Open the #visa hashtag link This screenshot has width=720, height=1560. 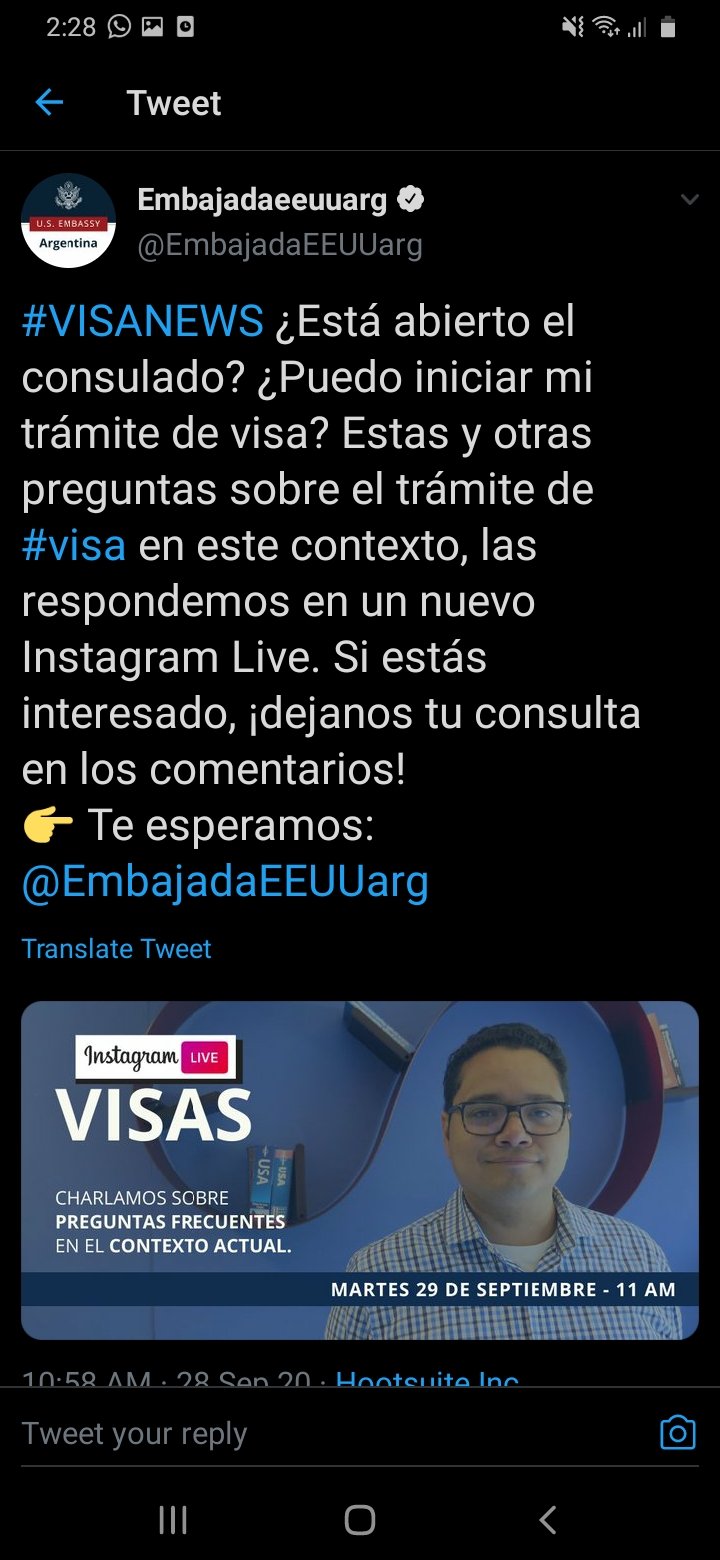tap(74, 546)
